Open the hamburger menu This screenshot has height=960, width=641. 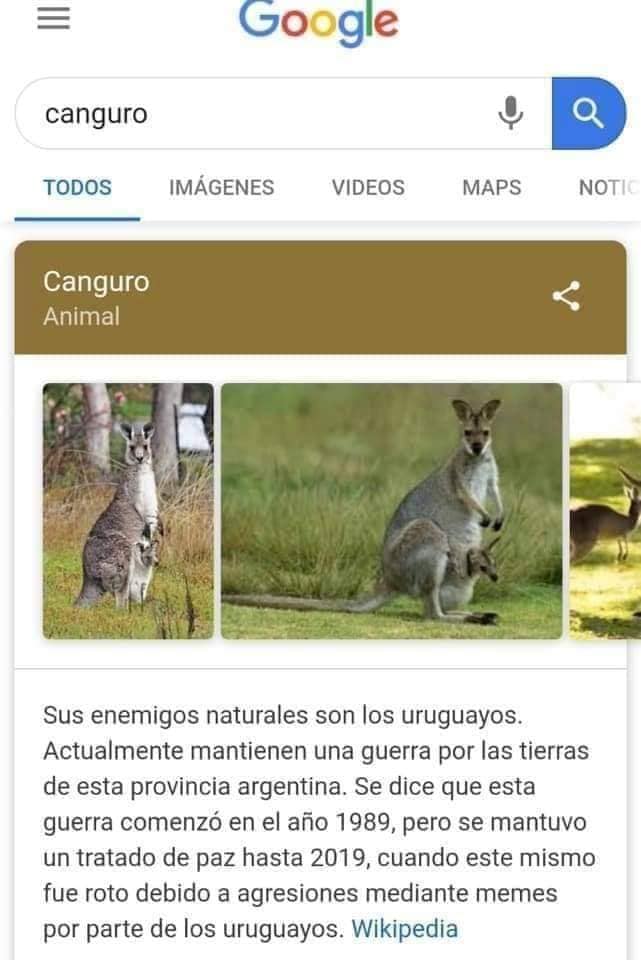[53, 20]
